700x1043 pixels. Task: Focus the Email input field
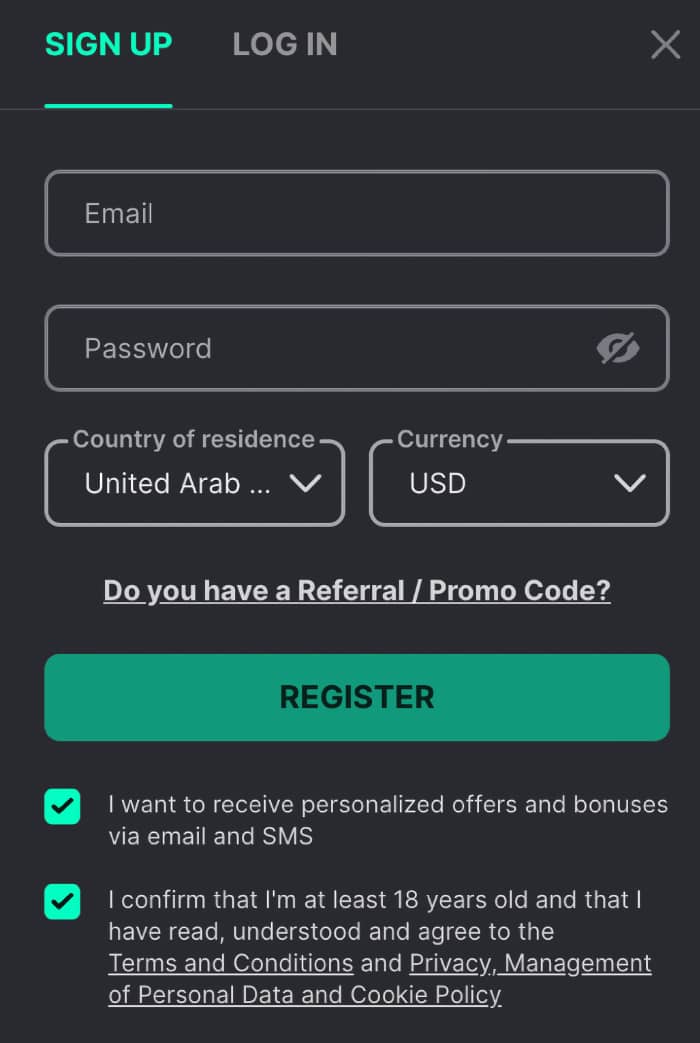tap(356, 213)
